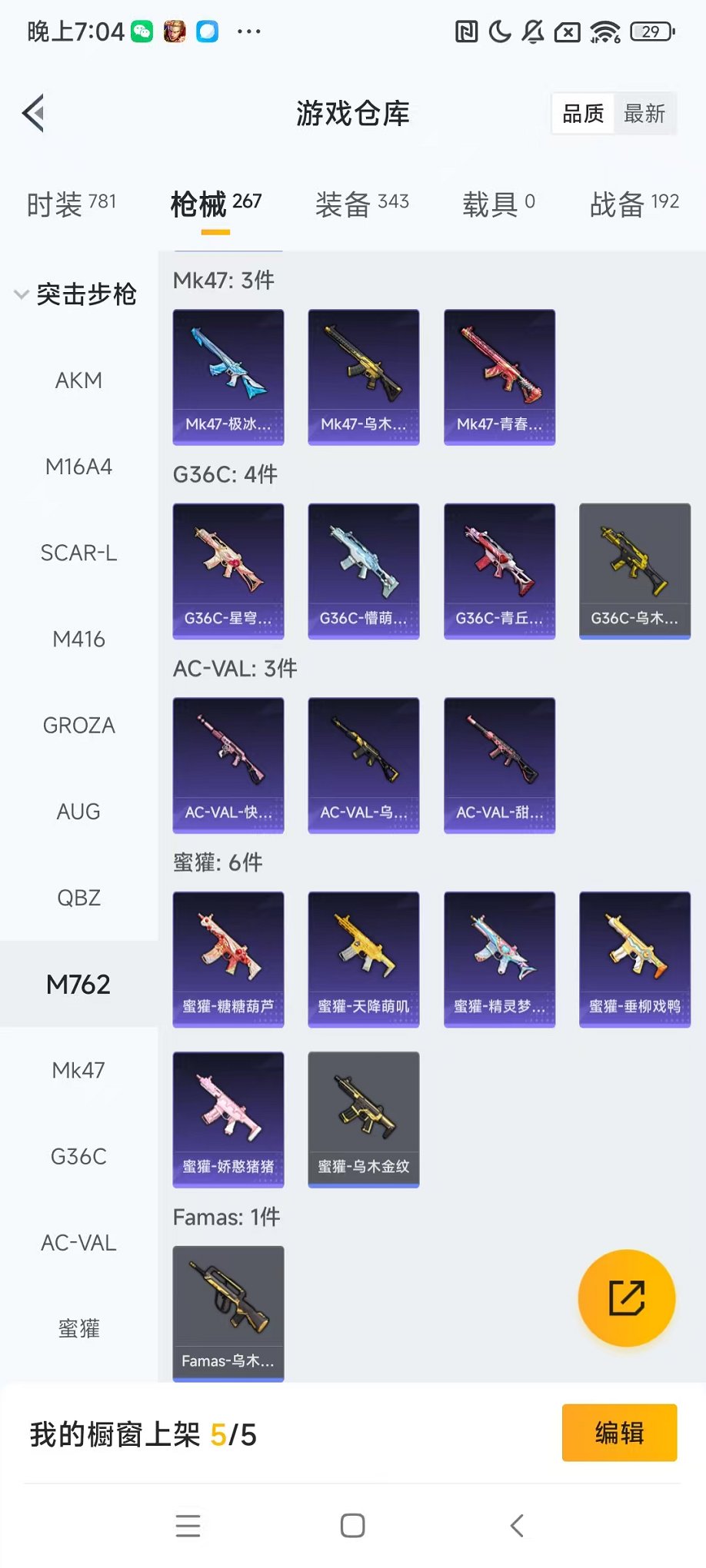Open the Mk47-极冰 skin tile
This screenshot has height=1568, width=706.
coord(228,377)
